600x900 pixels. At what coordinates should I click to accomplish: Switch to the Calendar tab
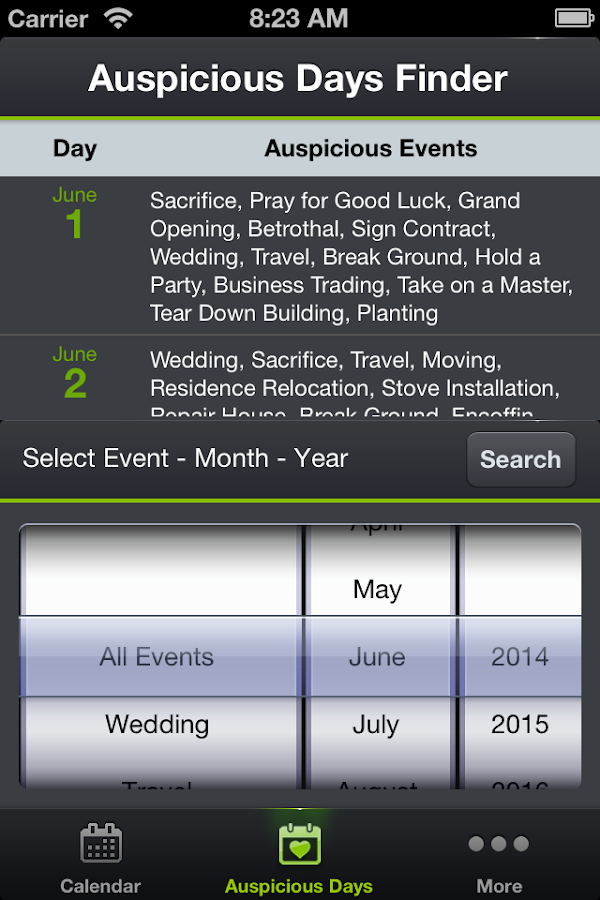(100, 856)
